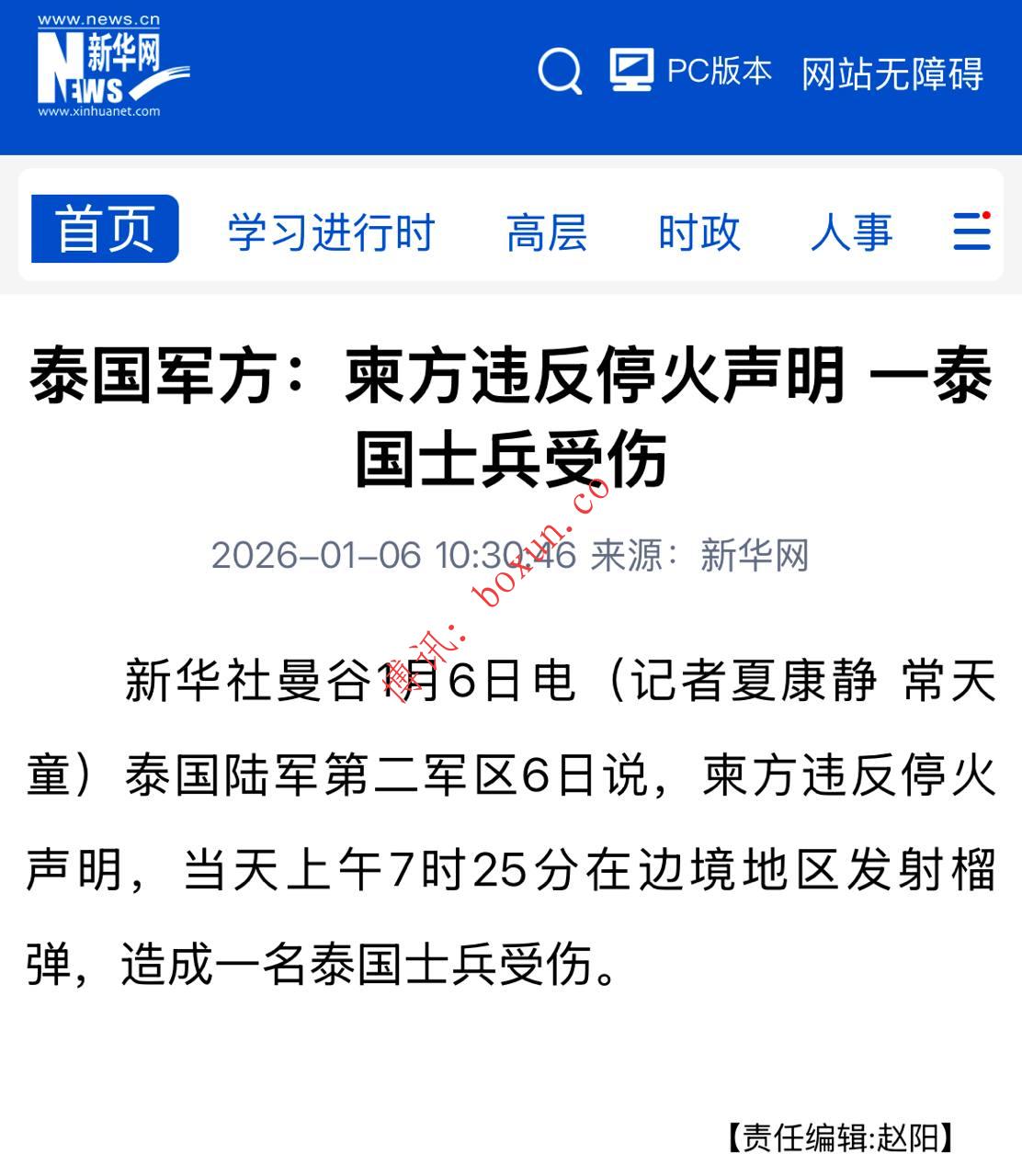Switch to PC版本 desktop version
Screen dimensions: 1022x1176
(691, 72)
